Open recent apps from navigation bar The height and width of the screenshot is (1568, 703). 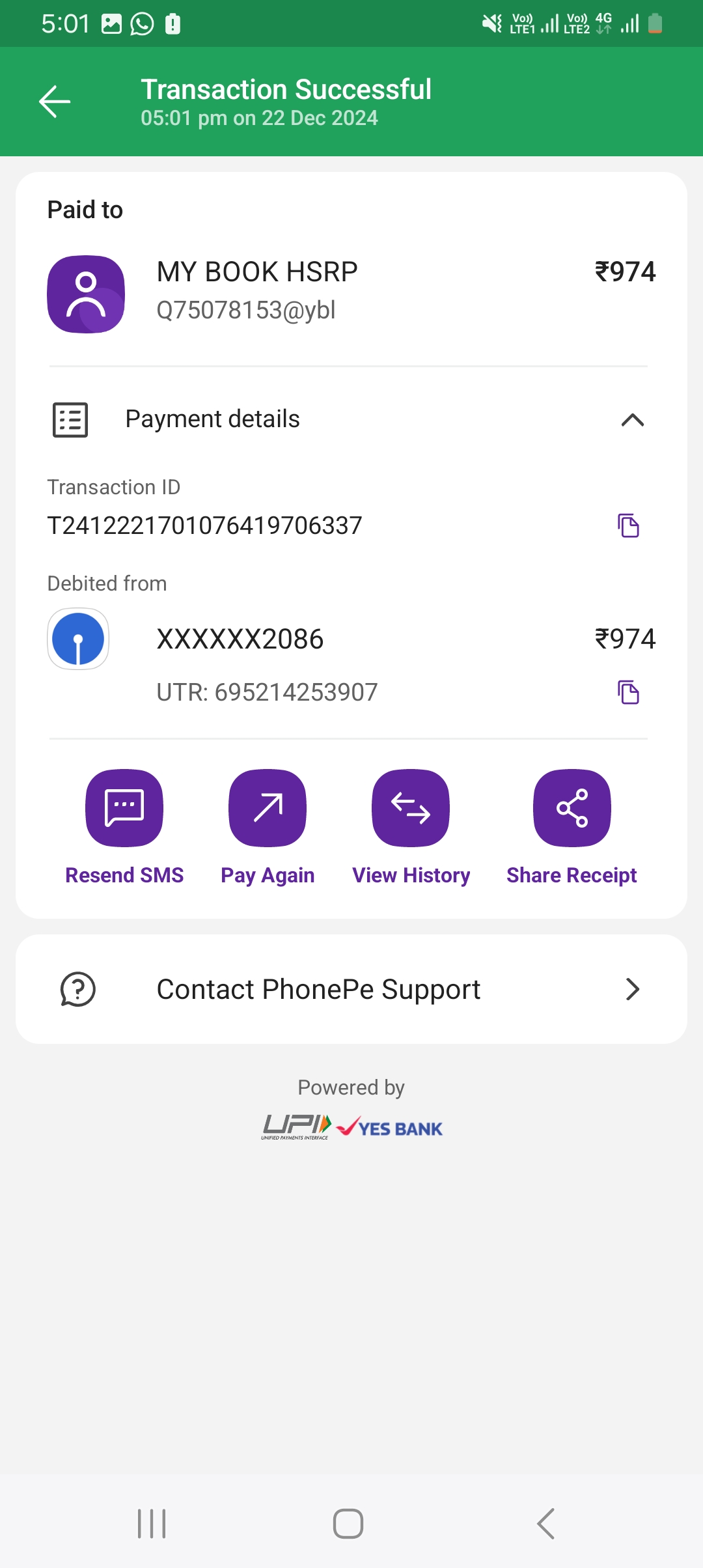tap(152, 1524)
